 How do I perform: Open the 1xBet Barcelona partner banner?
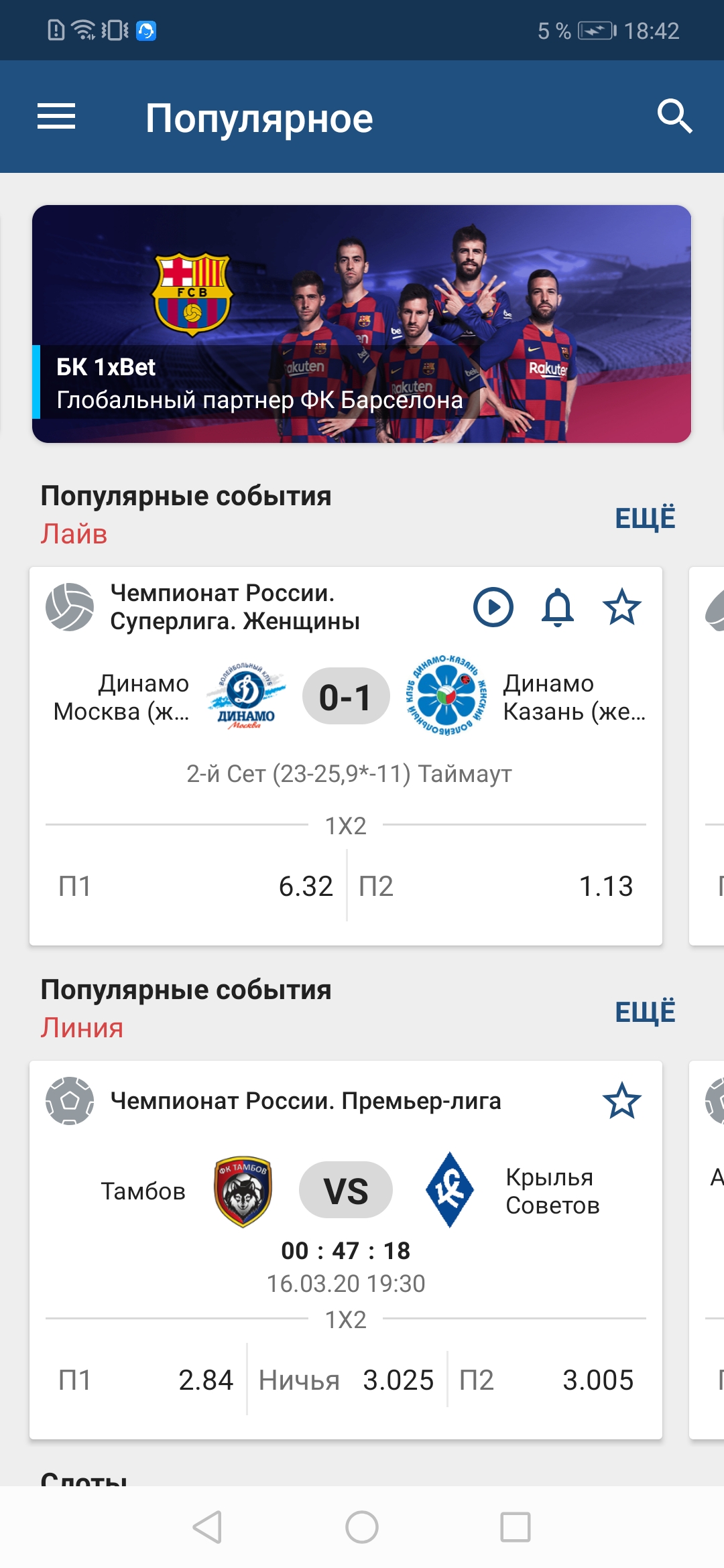(361, 324)
